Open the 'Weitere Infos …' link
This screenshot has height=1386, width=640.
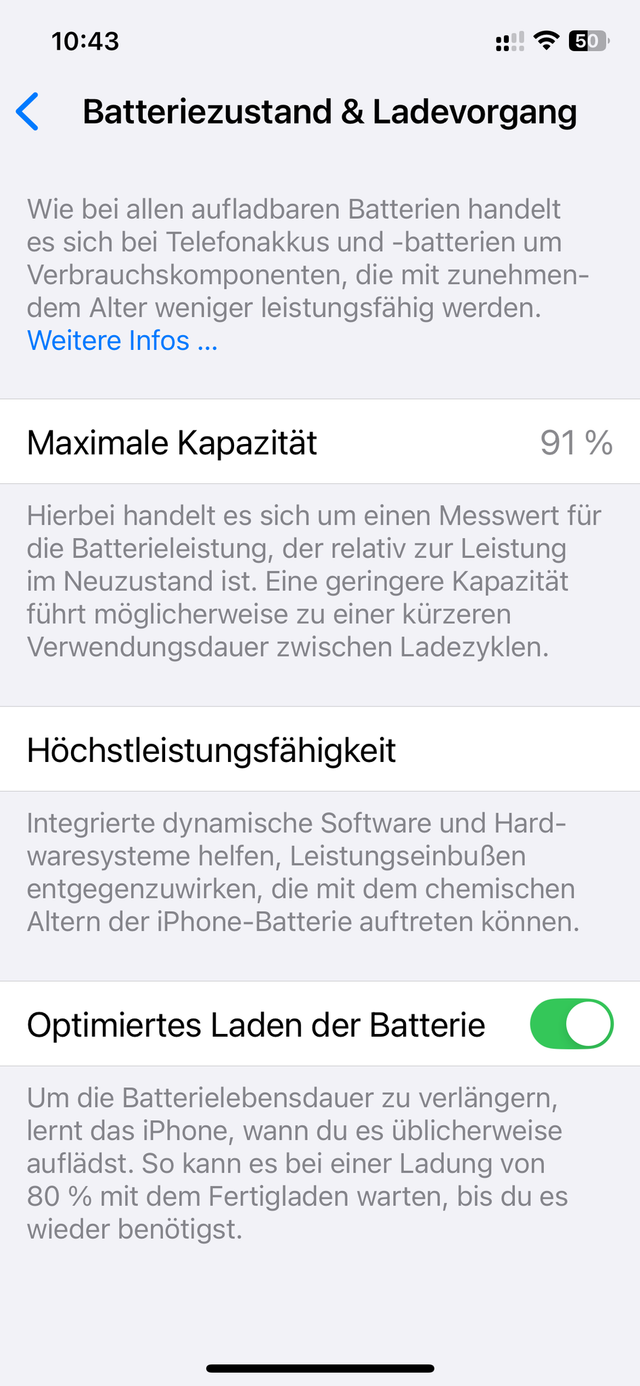pos(122,340)
